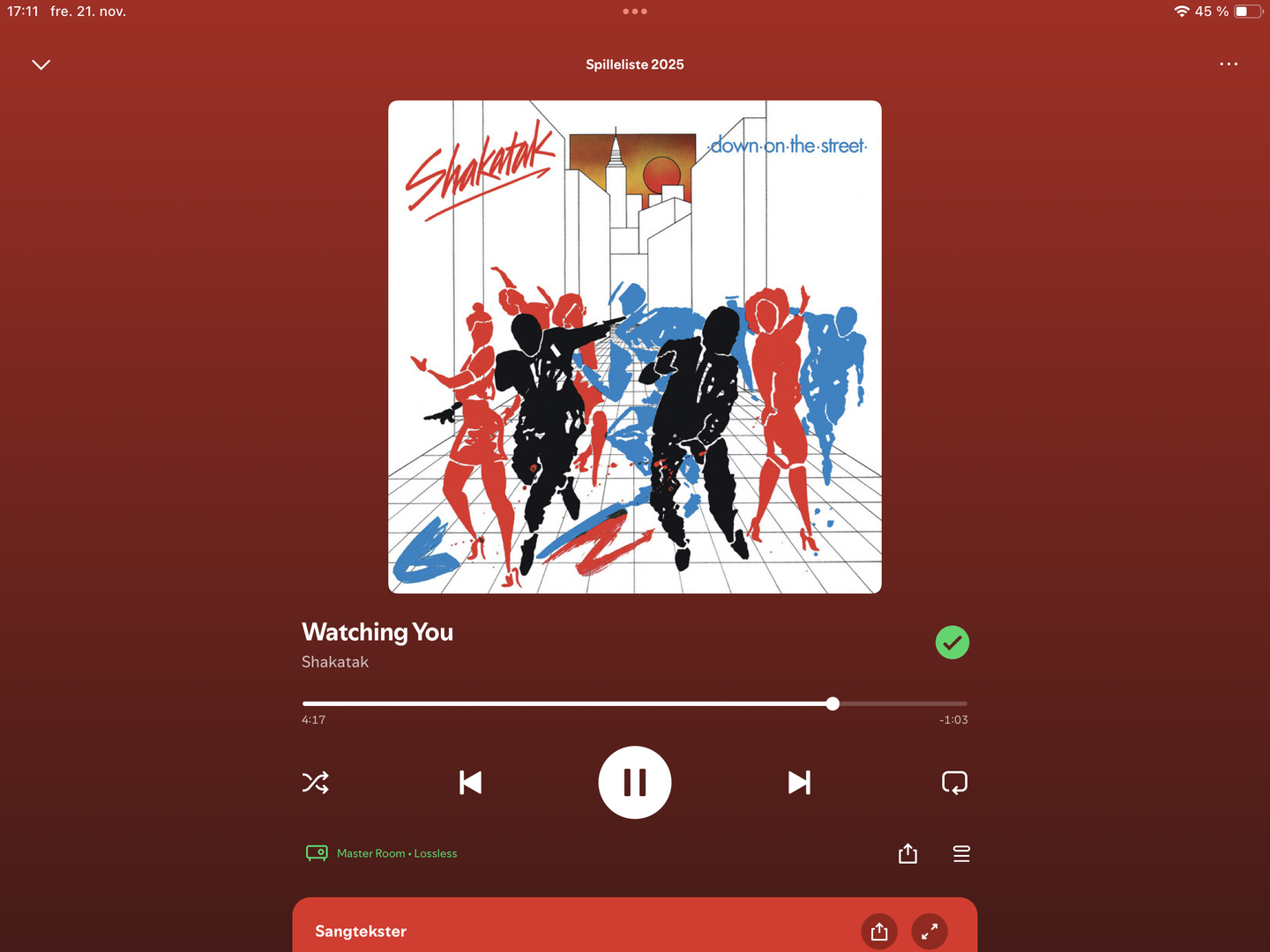The height and width of the screenshot is (952, 1270).
Task: Open the play queue
Action: pos(961,853)
